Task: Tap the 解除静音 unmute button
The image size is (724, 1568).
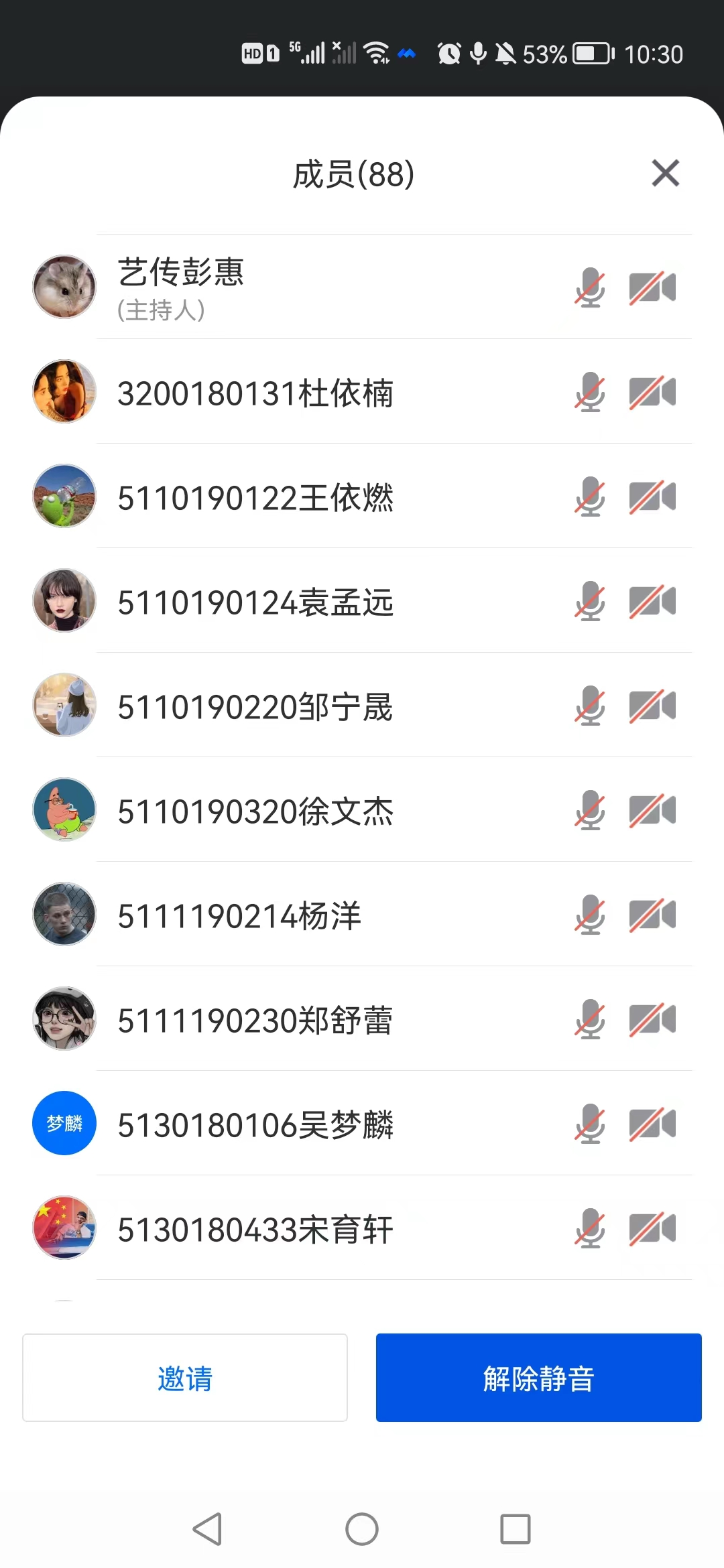Action: coord(538,1378)
